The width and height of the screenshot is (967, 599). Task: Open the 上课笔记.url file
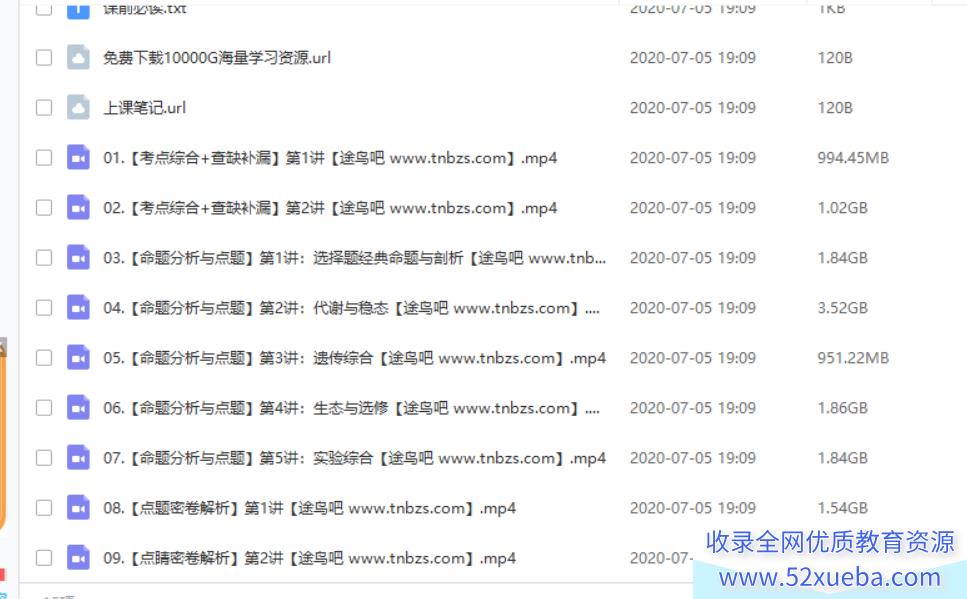pyautogui.click(x=145, y=108)
